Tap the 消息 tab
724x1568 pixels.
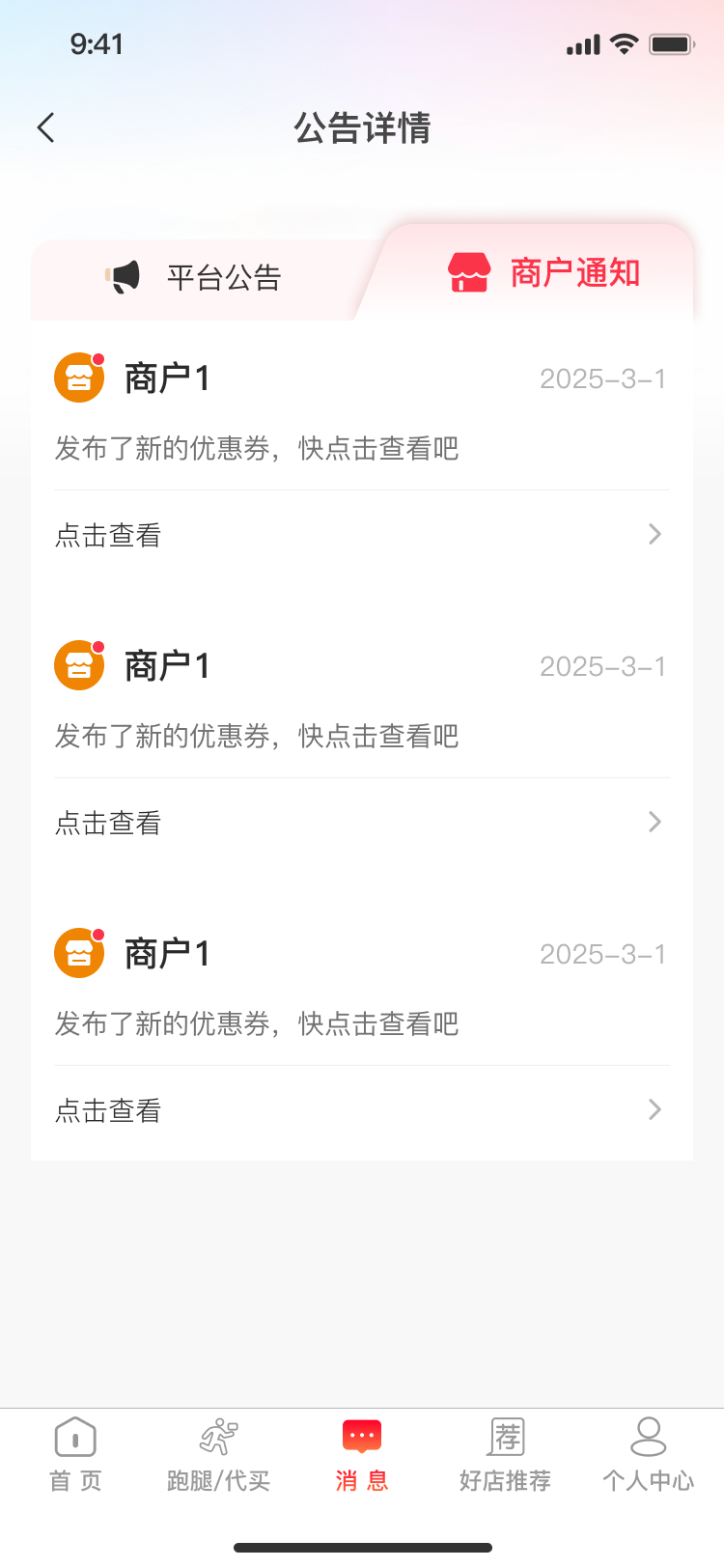point(362,1454)
